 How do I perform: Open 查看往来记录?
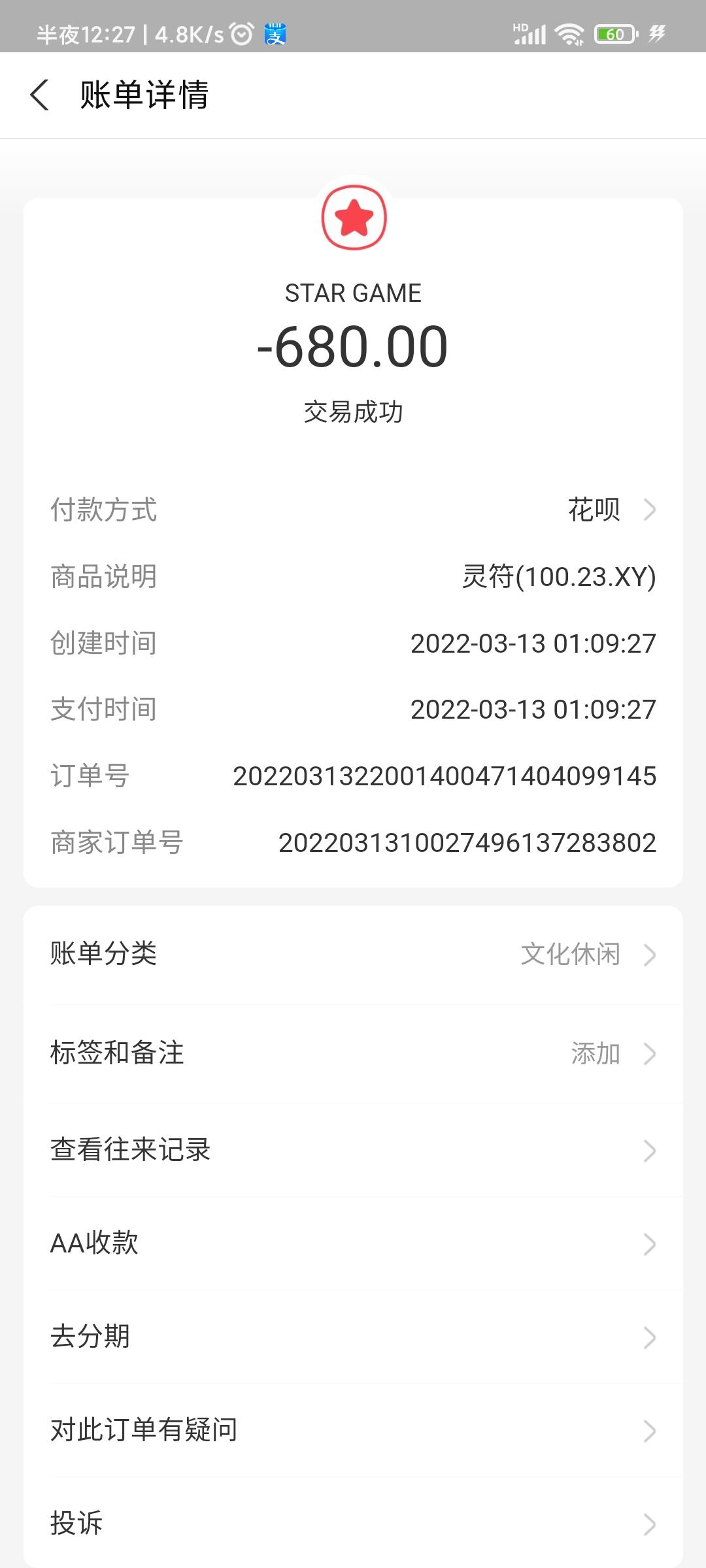(x=353, y=1150)
